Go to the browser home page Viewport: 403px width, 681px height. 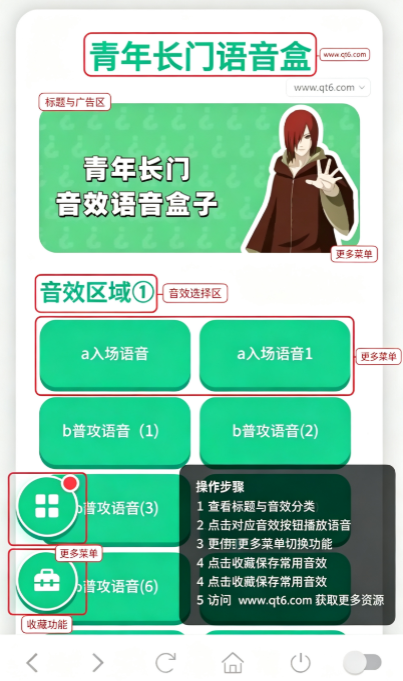[233, 663]
